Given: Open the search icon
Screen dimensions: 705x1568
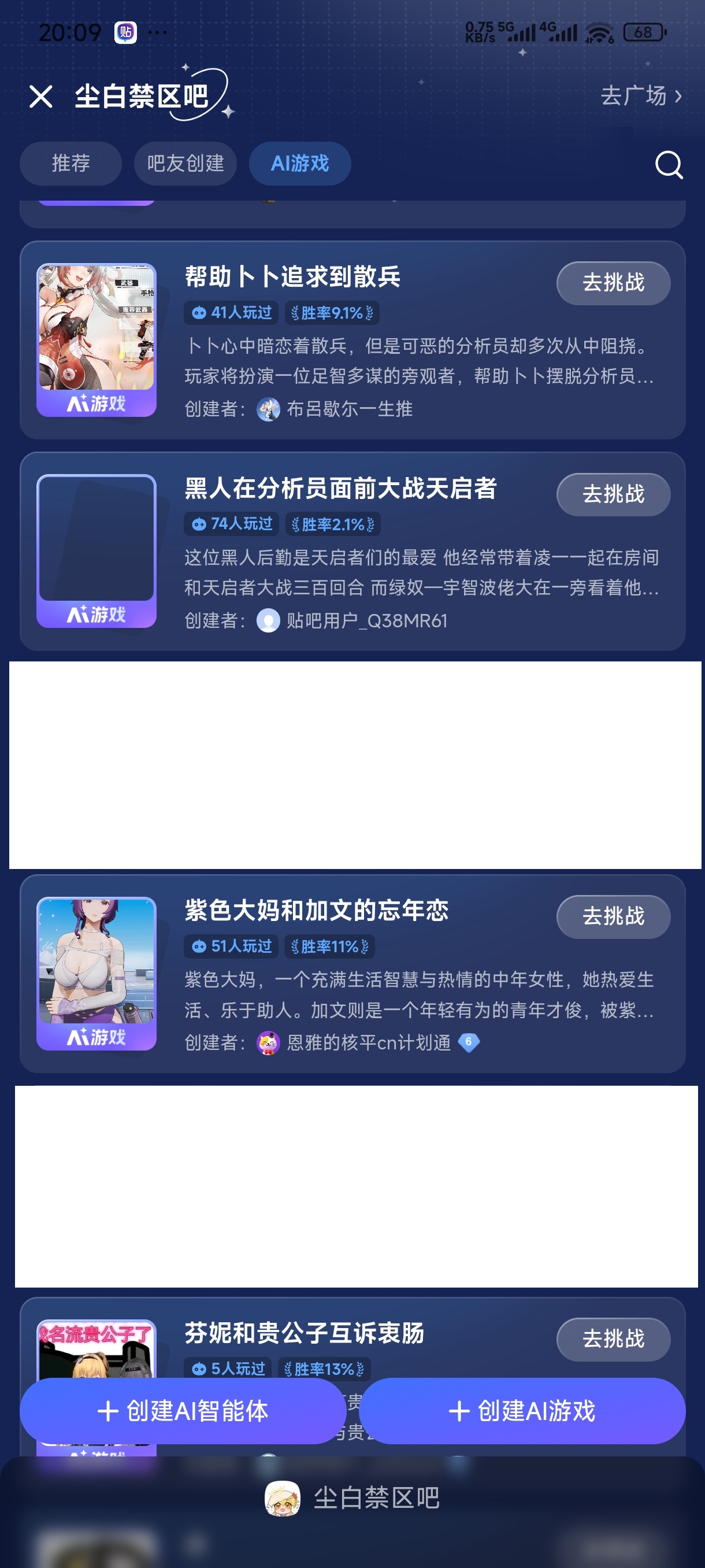Looking at the screenshot, I should tap(669, 164).
